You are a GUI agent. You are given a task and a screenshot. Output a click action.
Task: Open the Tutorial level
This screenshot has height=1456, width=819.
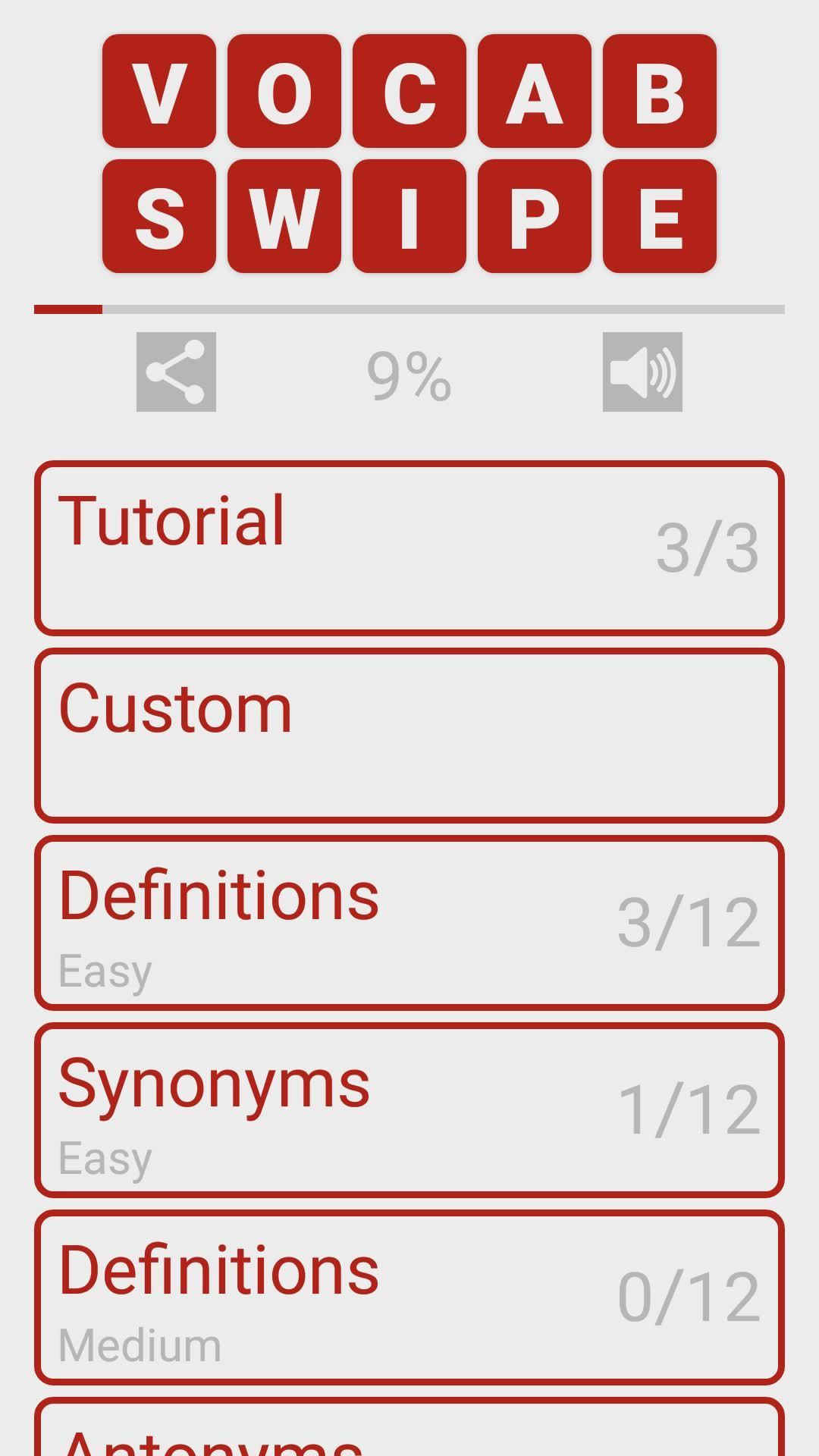pyautogui.click(x=409, y=546)
